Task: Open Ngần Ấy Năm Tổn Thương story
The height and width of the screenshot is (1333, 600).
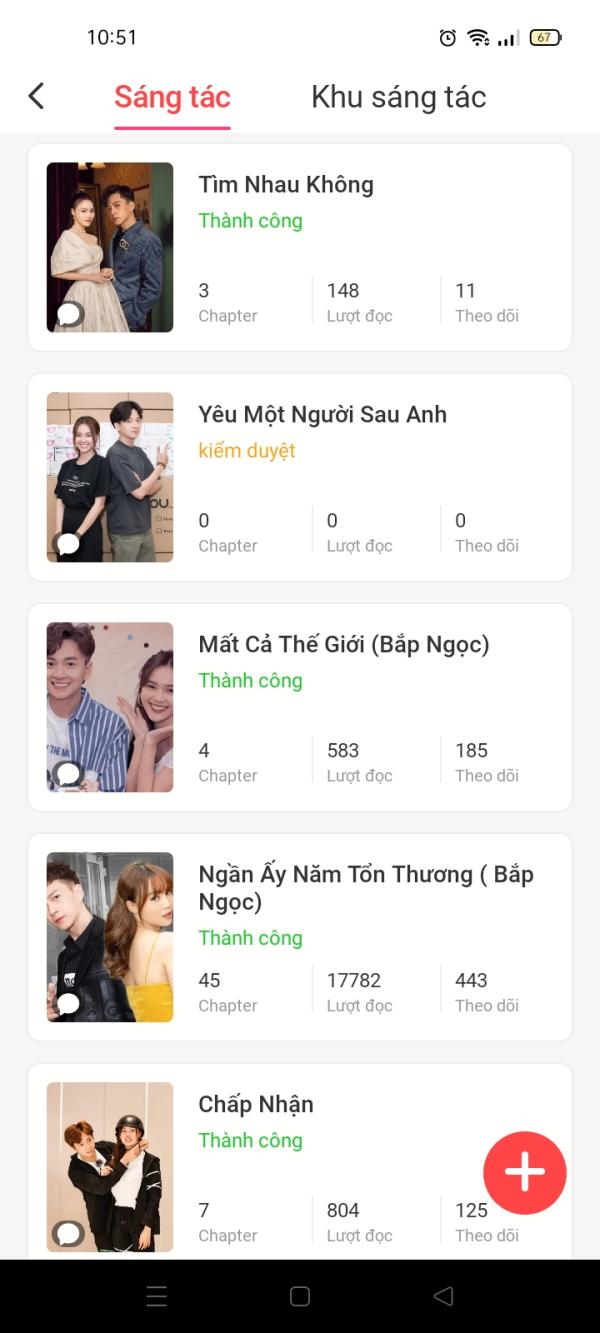Action: pos(300,937)
